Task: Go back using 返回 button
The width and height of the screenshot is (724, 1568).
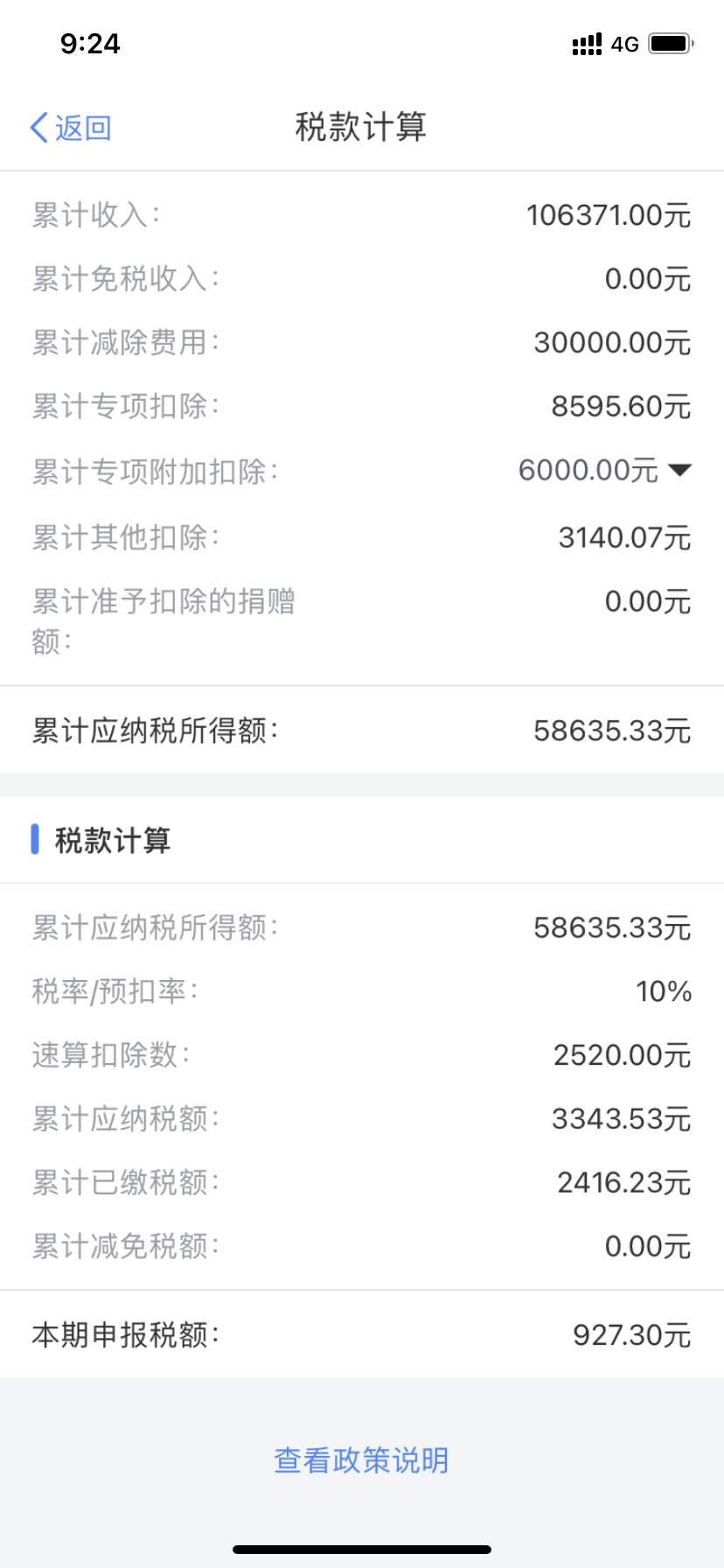Action: pos(71,128)
